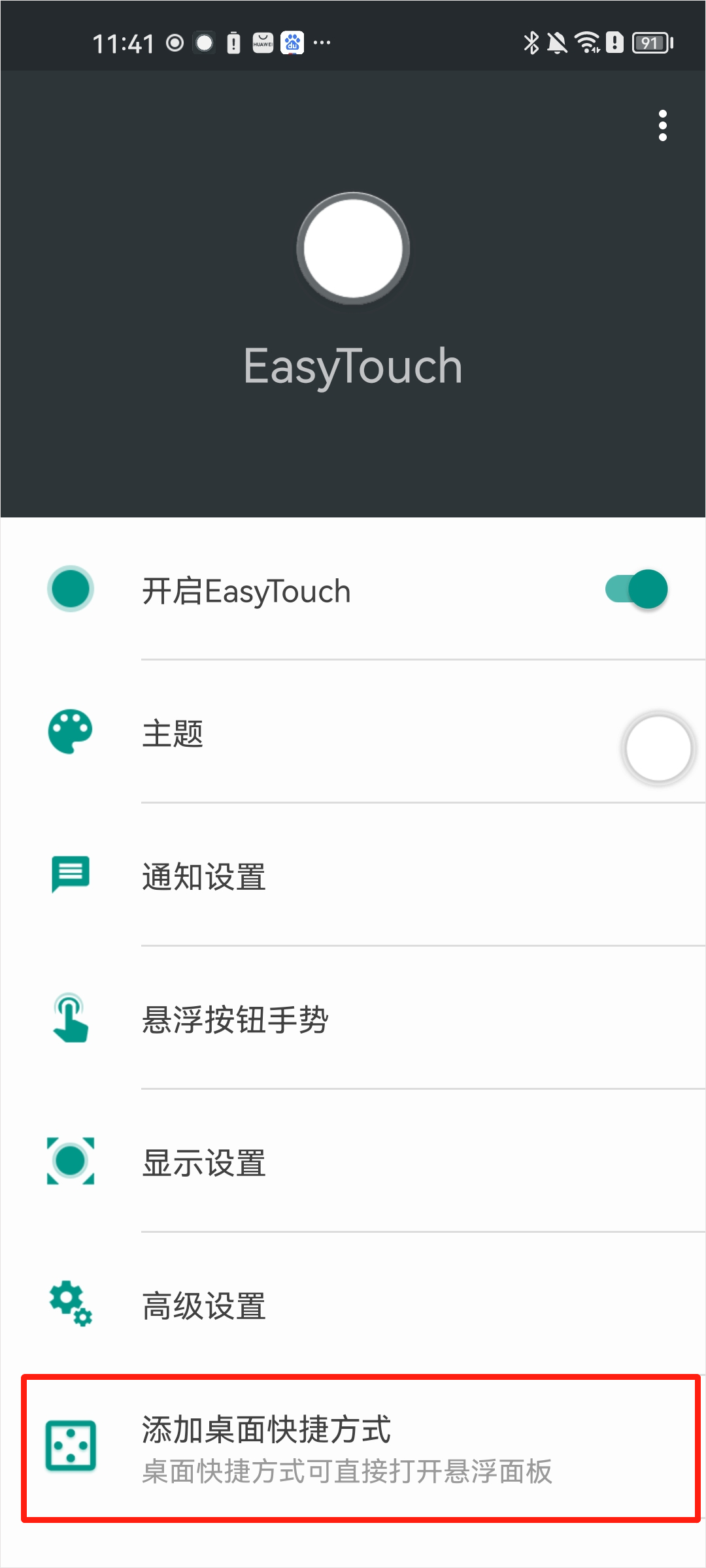Click the green circle icon beside 开启EasyTouch
Screen dimensions: 706x1568
[71, 589]
